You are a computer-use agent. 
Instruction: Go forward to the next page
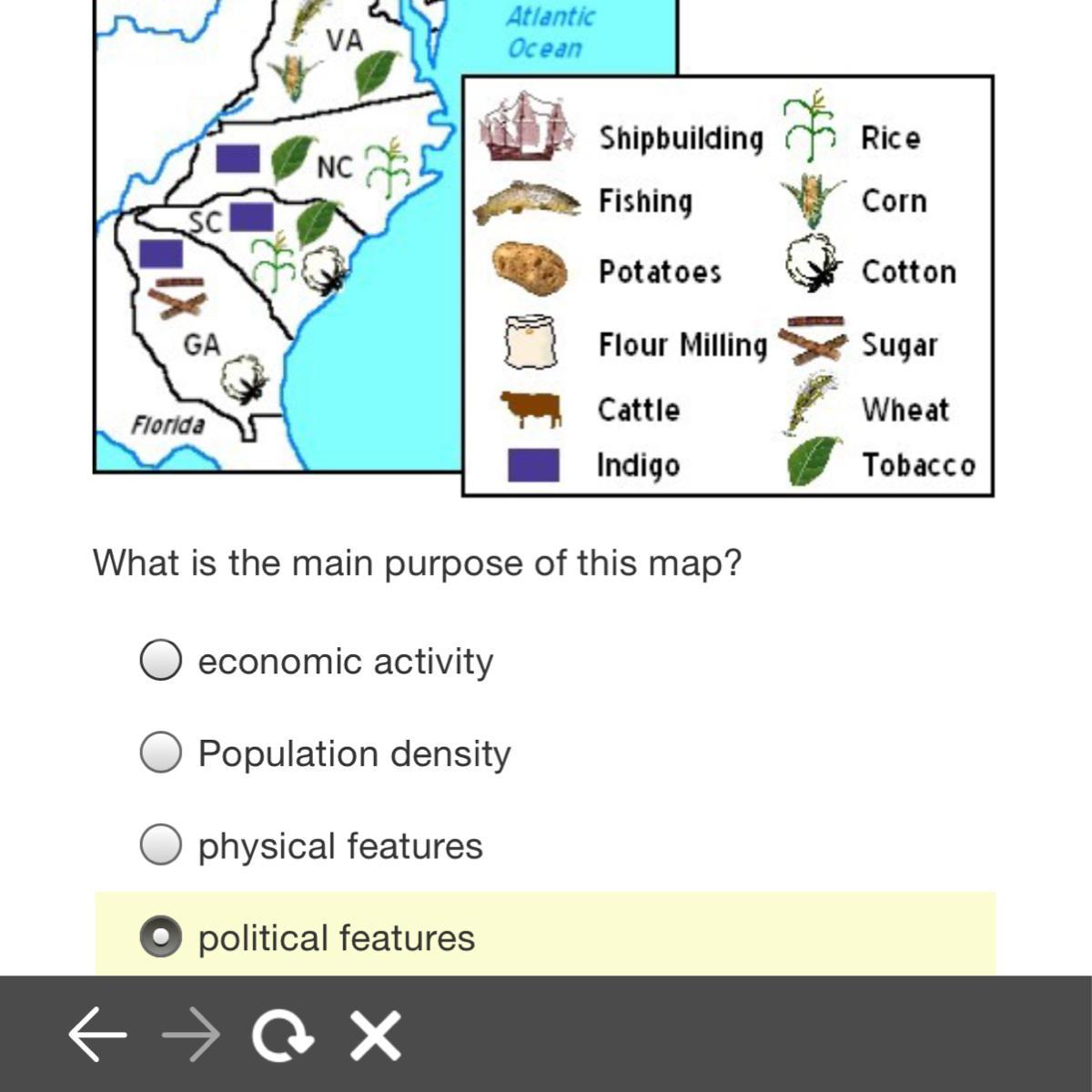click(x=191, y=1035)
